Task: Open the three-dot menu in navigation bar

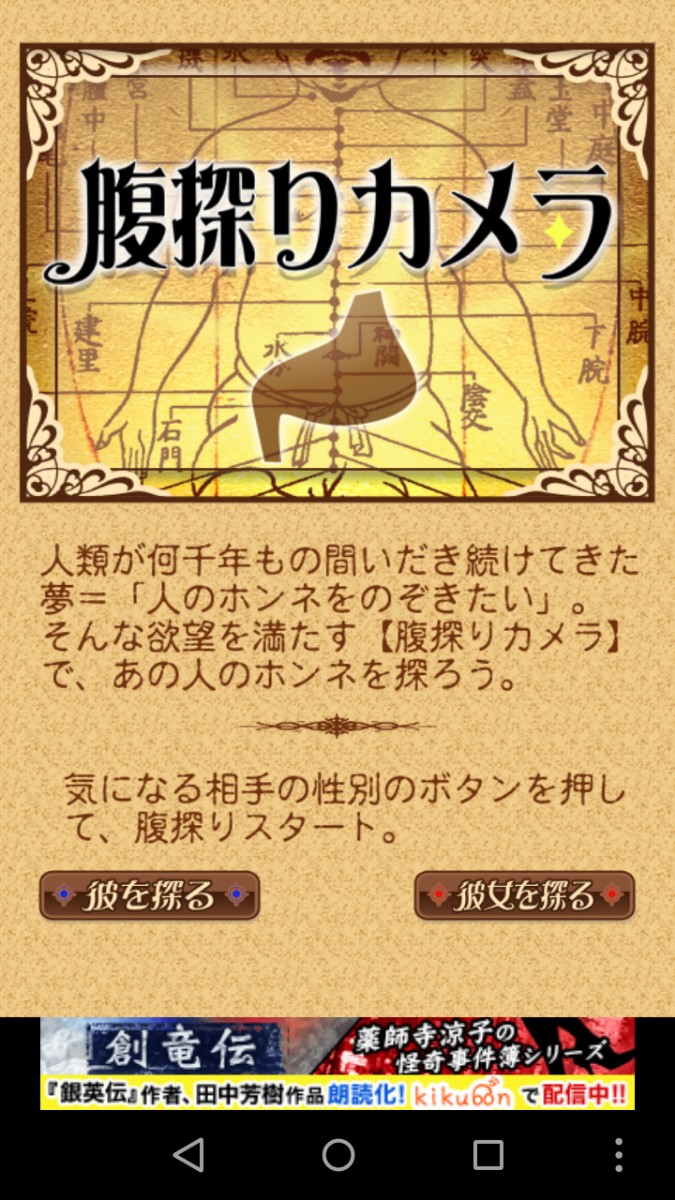Action: click(619, 1155)
